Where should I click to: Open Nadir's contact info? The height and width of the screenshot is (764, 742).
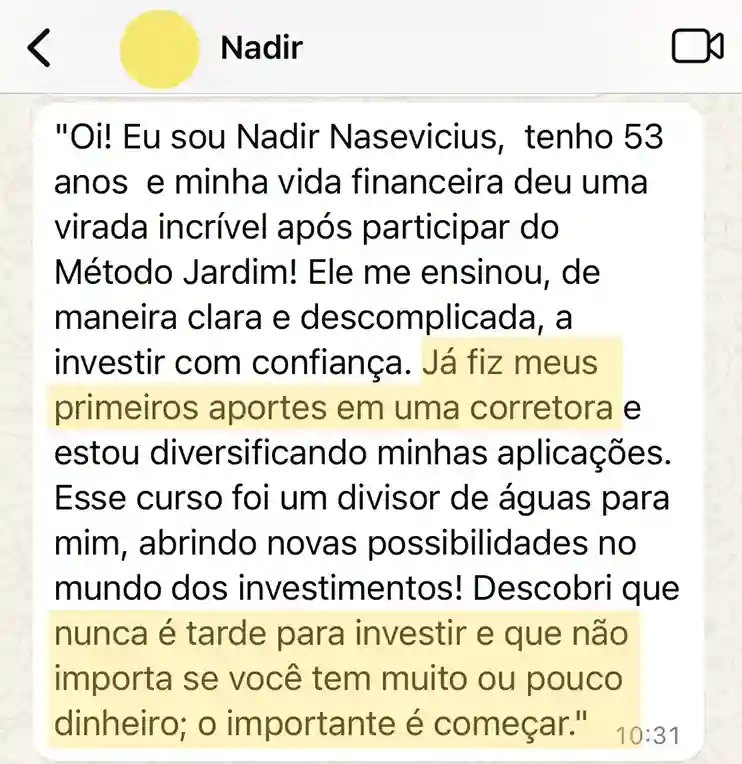coord(261,47)
